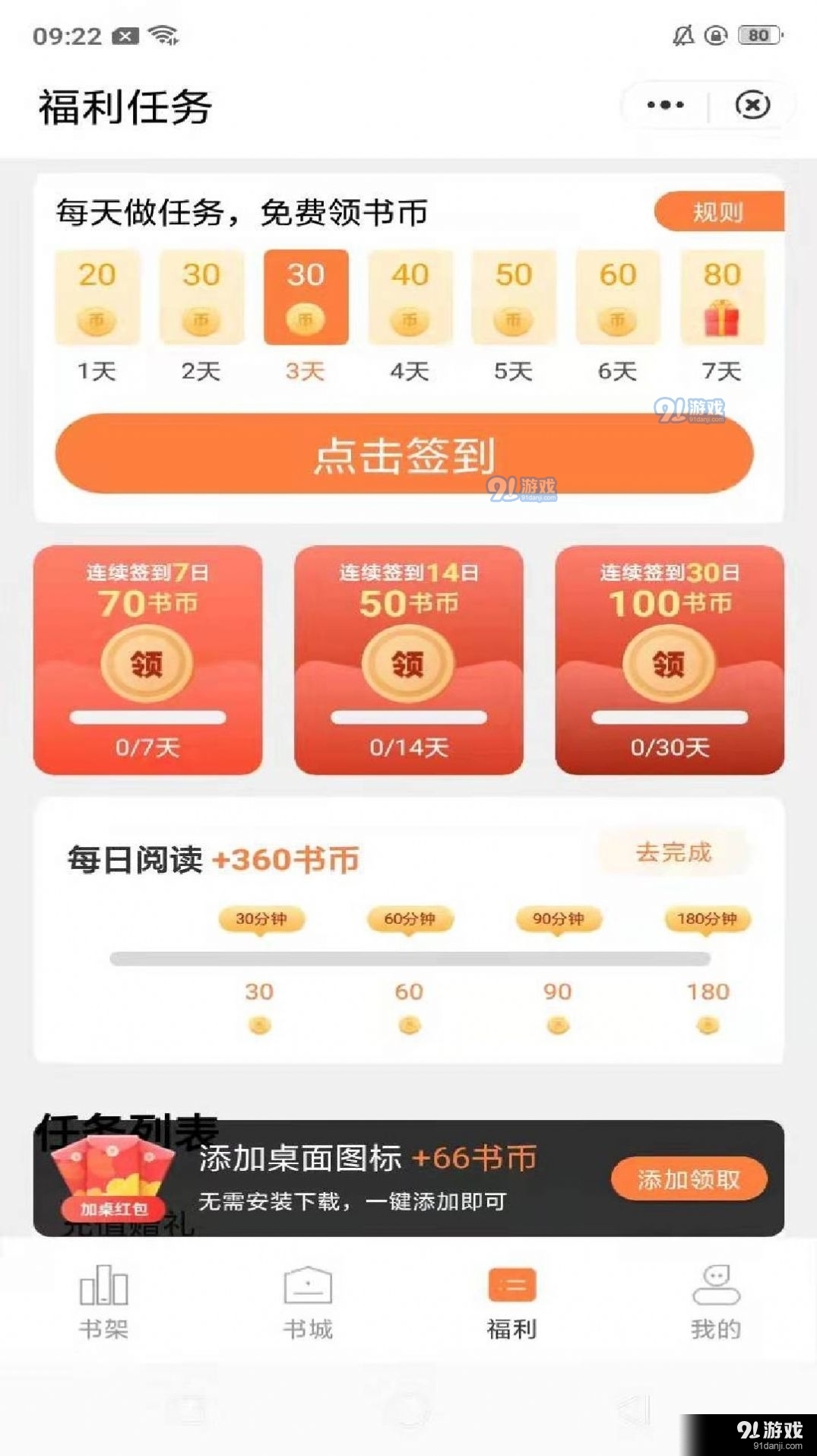817x1456 pixels.
Task: Open the 规则 (rules) popup
Action: pos(718,211)
